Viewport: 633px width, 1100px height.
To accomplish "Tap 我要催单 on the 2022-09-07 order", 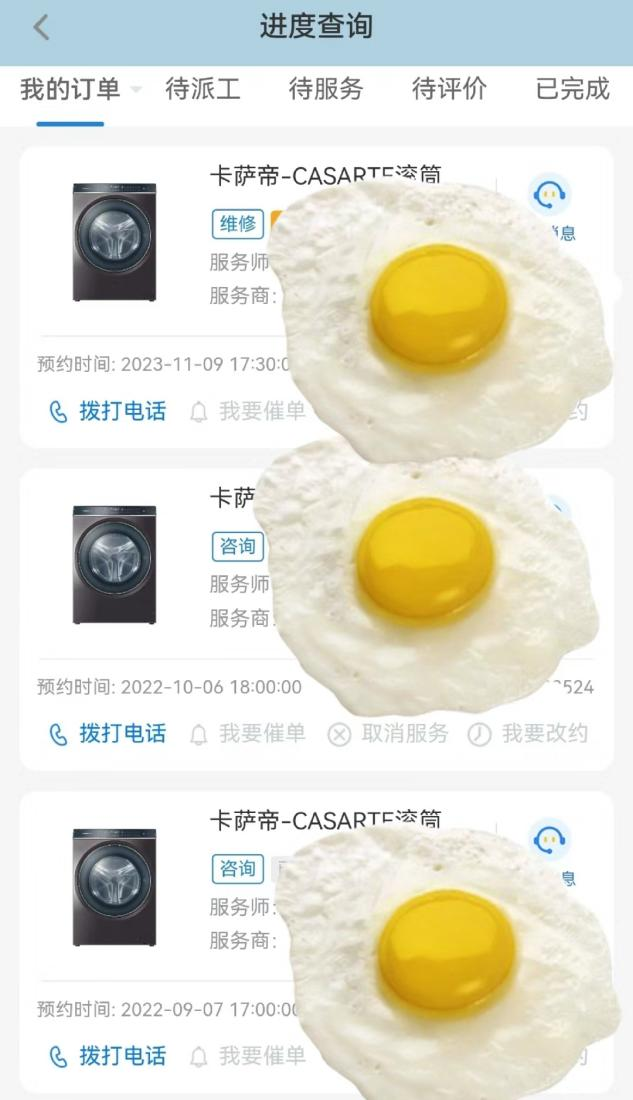I will [x=248, y=1056].
